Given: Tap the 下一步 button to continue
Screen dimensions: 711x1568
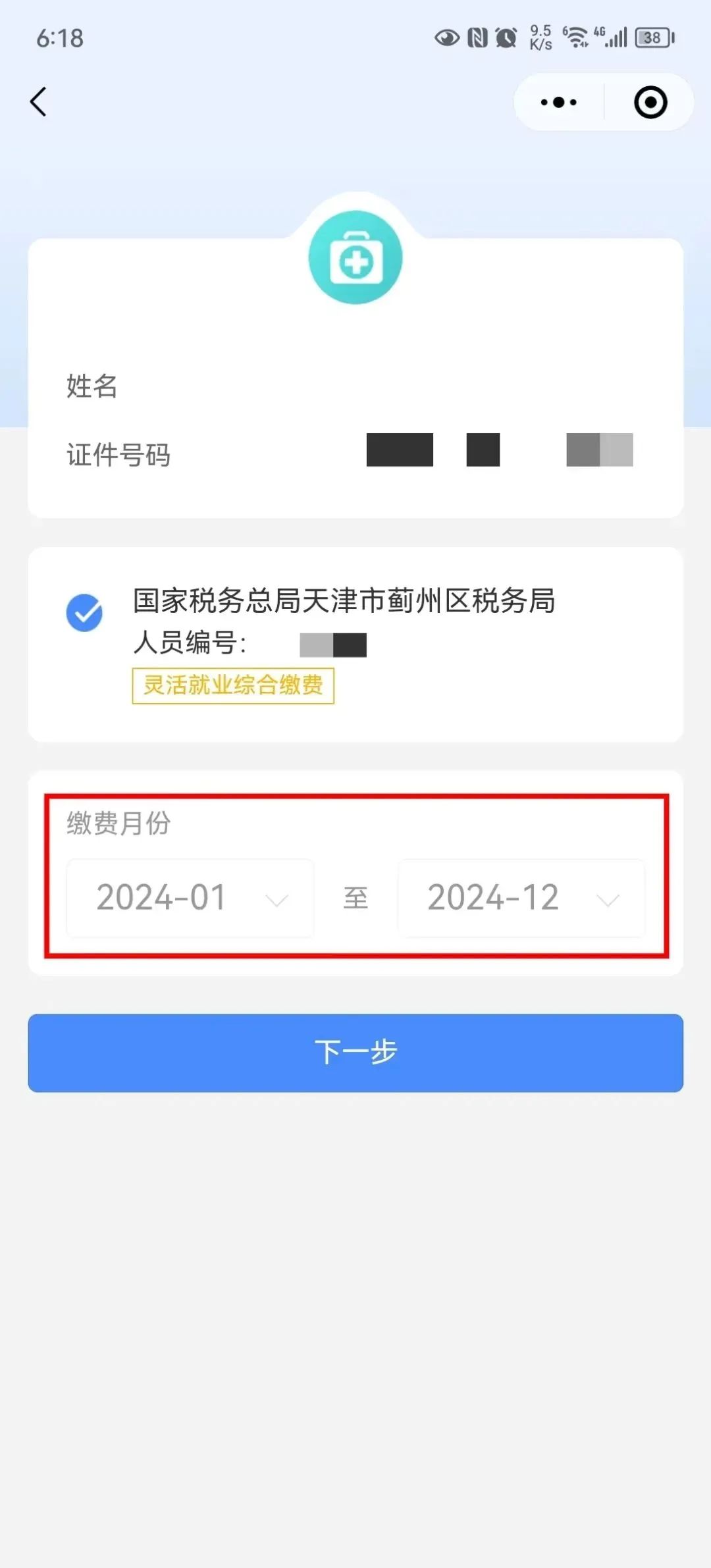Looking at the screenshot, I should [x=355, y=1053].
